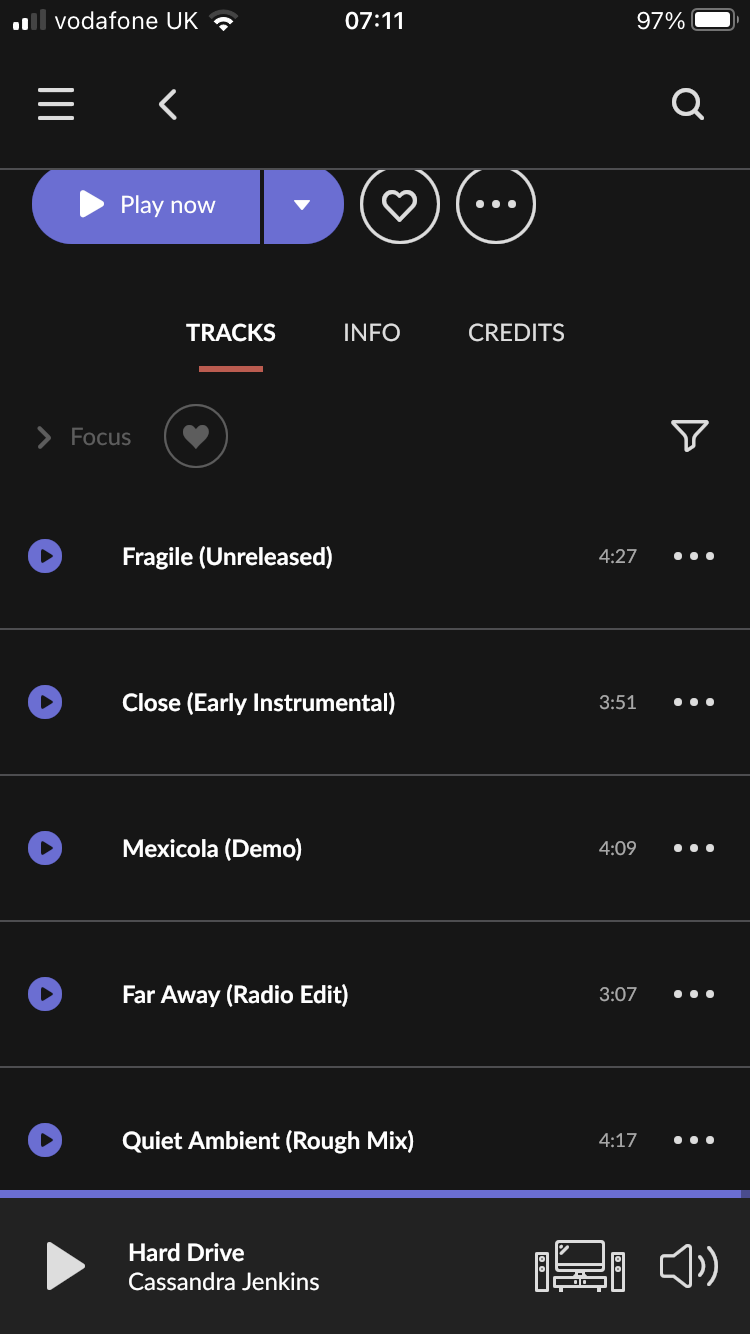Expand the Focus options
This screenshot has width=750, height=1334.
[x=84, y=437]
